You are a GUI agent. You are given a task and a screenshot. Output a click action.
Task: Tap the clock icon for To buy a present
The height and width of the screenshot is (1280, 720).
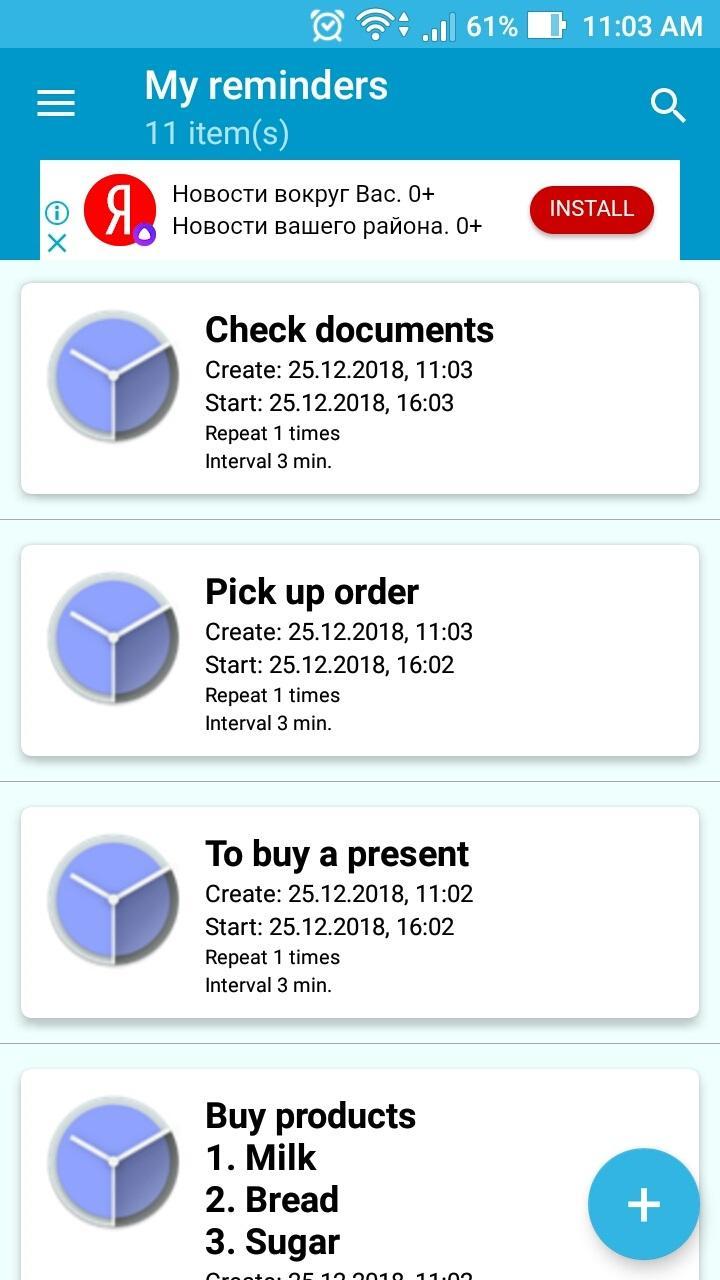pyautogui.click(x=113, y=901)
